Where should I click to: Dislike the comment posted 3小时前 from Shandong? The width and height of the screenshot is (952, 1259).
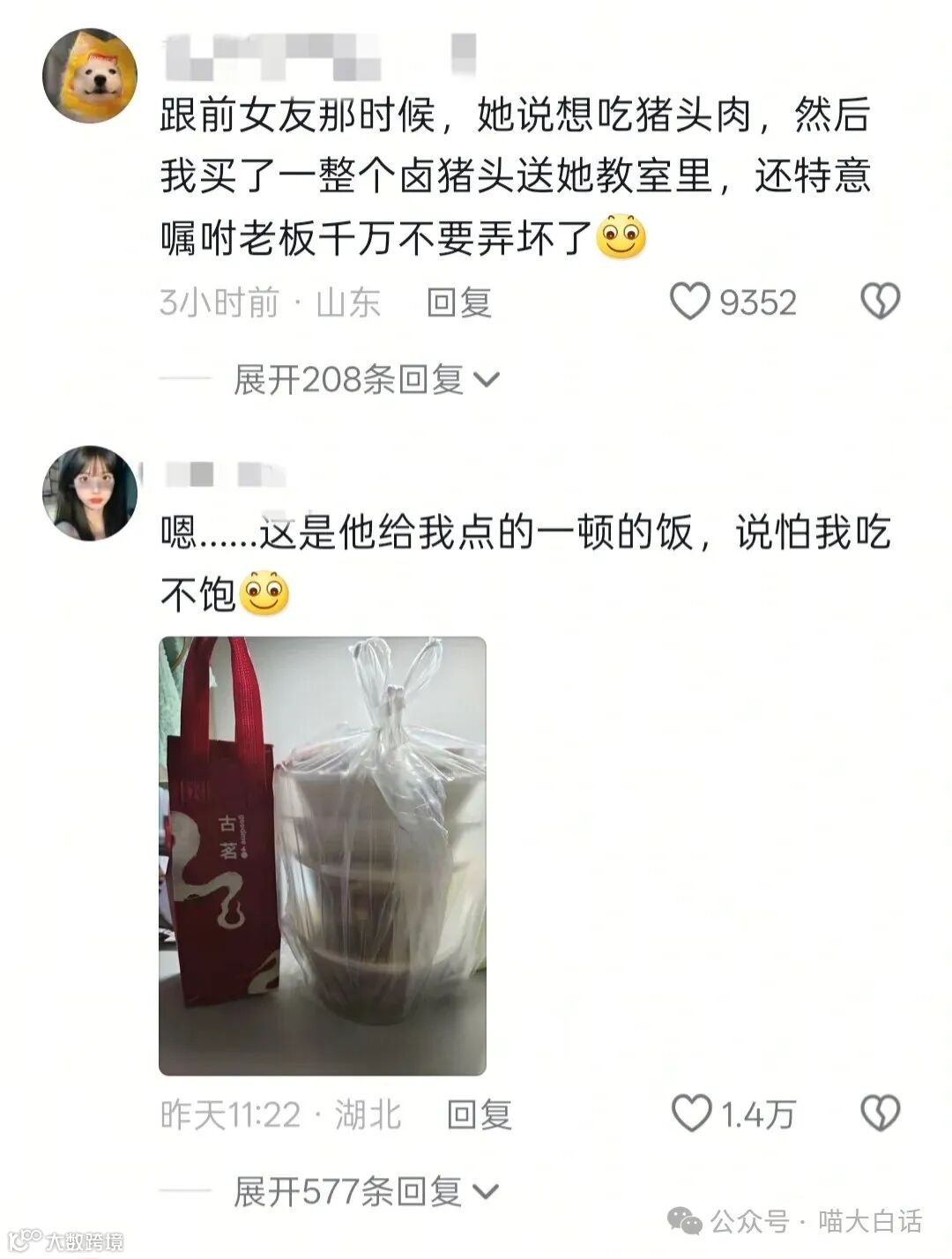880,302
